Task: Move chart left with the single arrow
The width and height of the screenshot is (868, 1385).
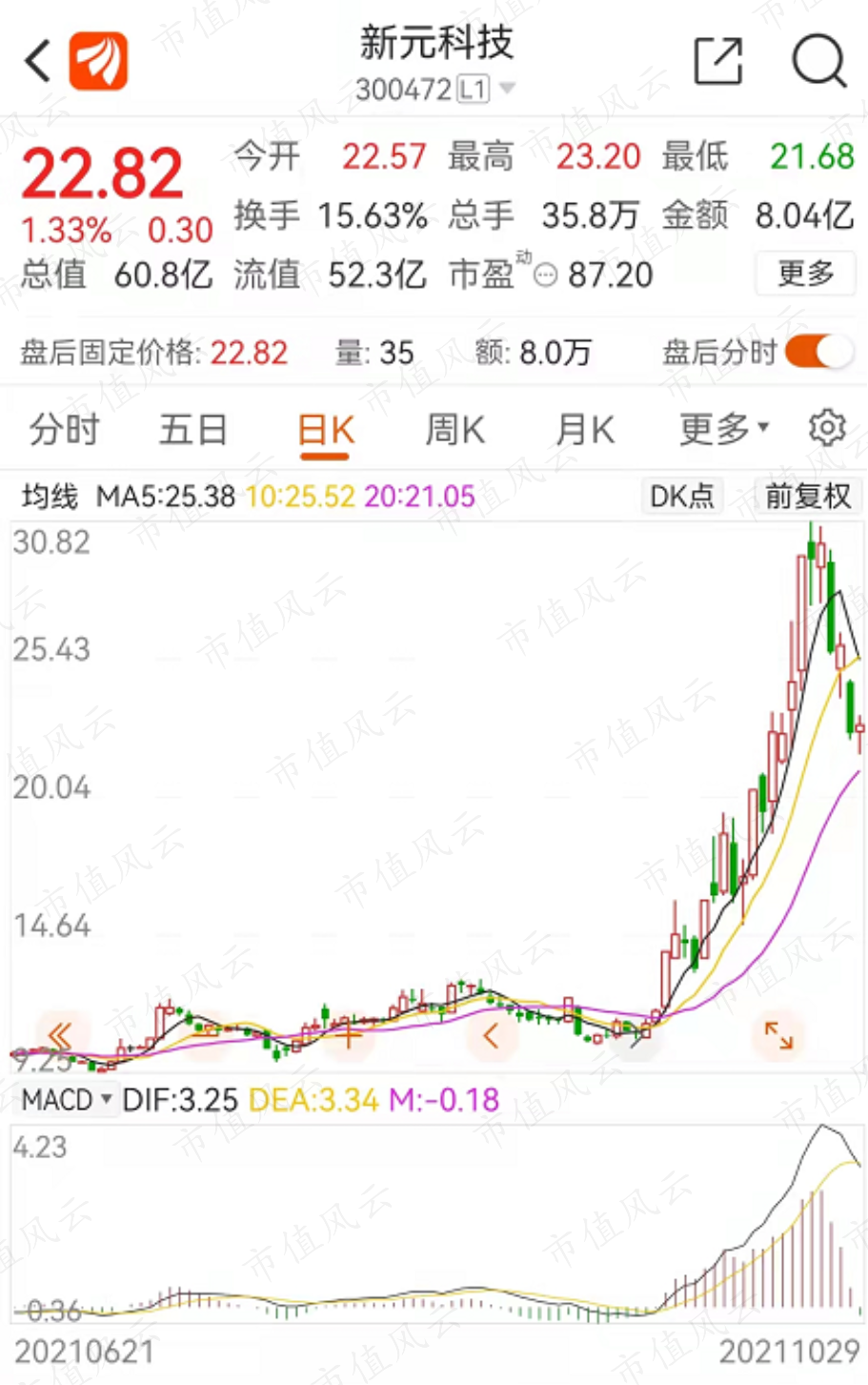Action: click(x=491, y=1034)
